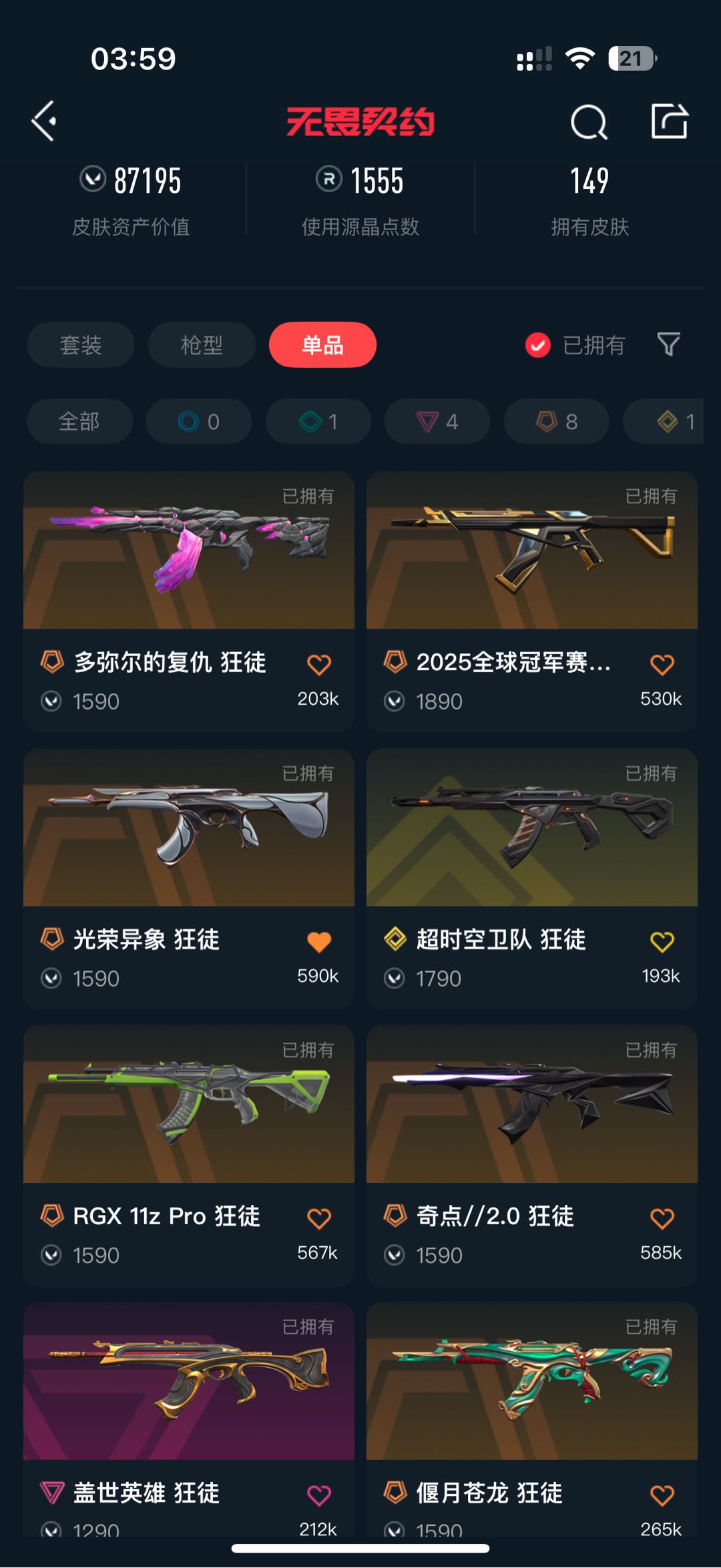721x1568 pixels.
Task: Like the 超时空卫队 狂徒 skin
Action: pyautogui.click(x=662, y=942)
